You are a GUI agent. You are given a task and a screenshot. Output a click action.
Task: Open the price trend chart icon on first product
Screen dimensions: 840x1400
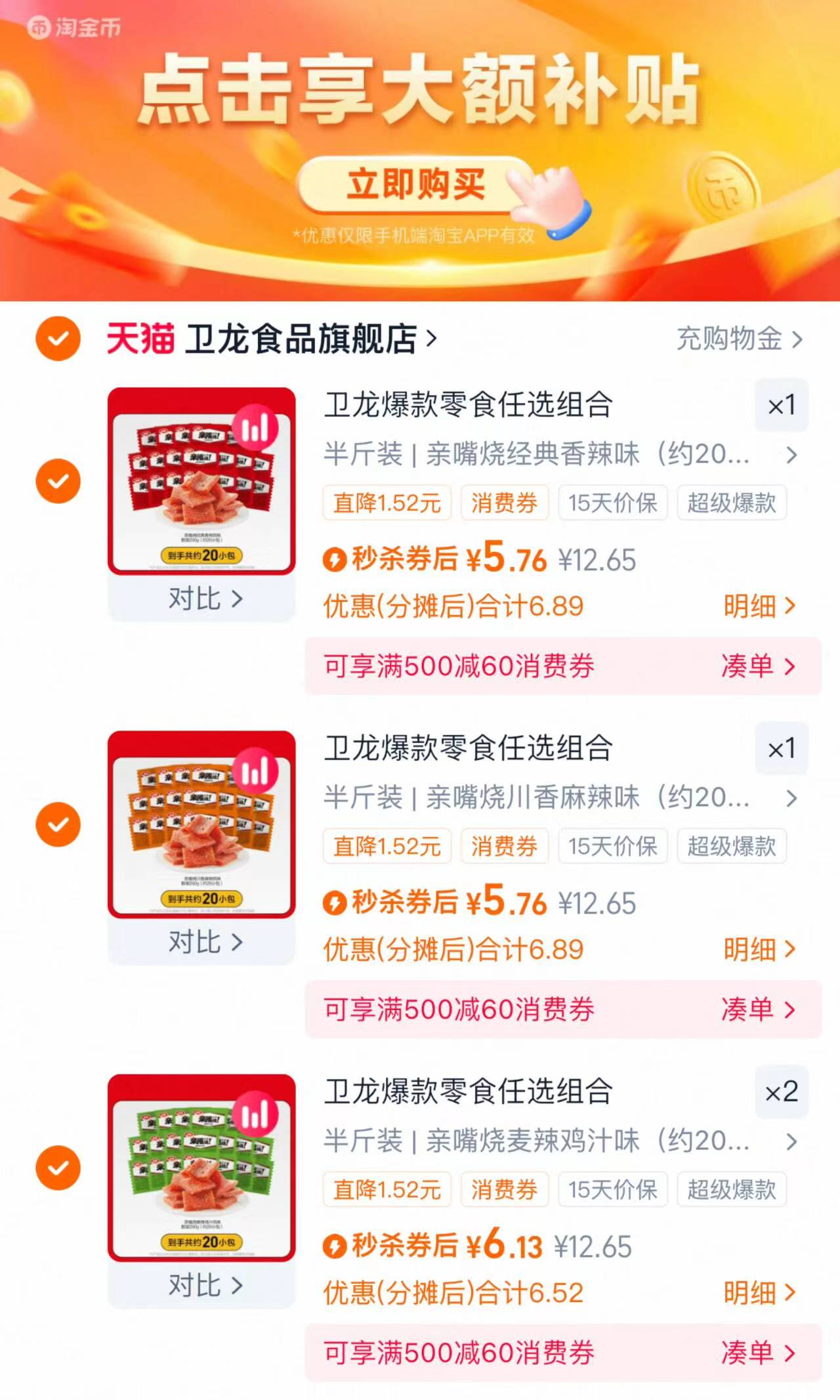tap(257, 427)
